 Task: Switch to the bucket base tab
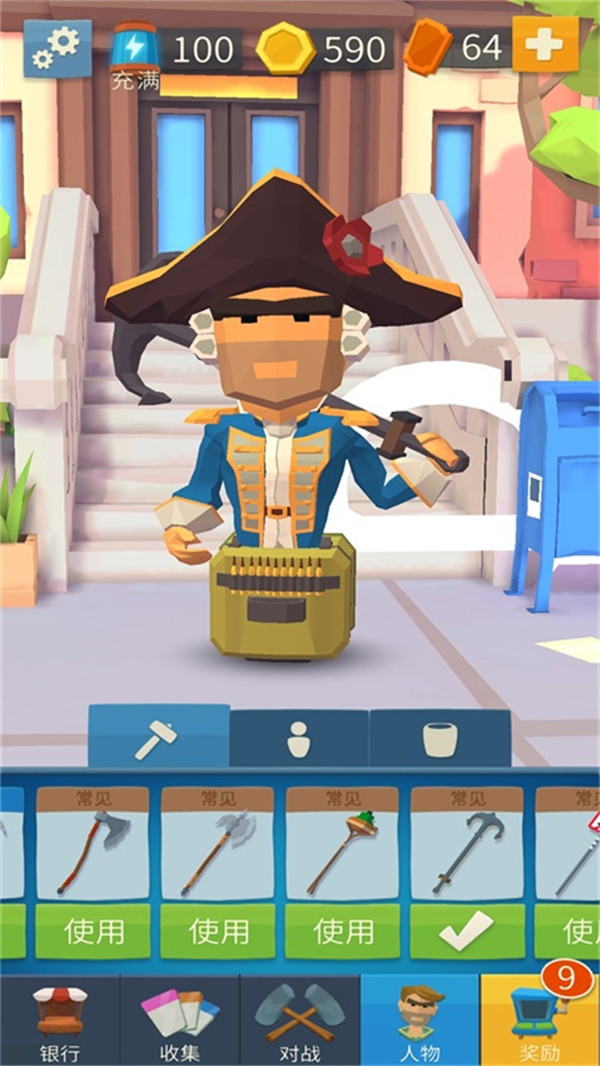439,738
